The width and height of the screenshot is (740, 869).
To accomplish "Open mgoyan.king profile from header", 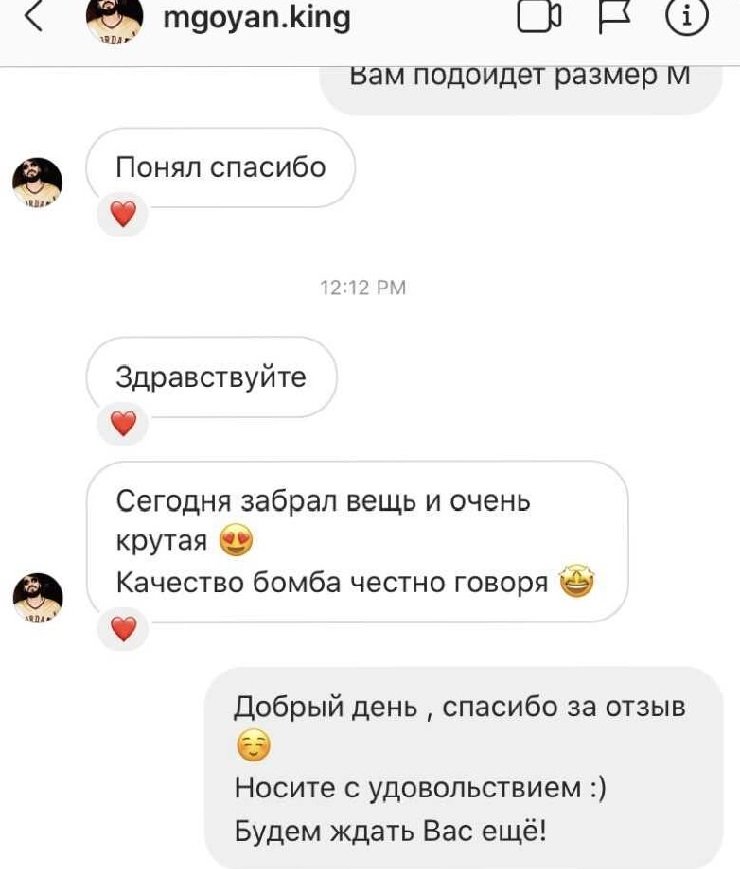I will click(x=255, y=17).
